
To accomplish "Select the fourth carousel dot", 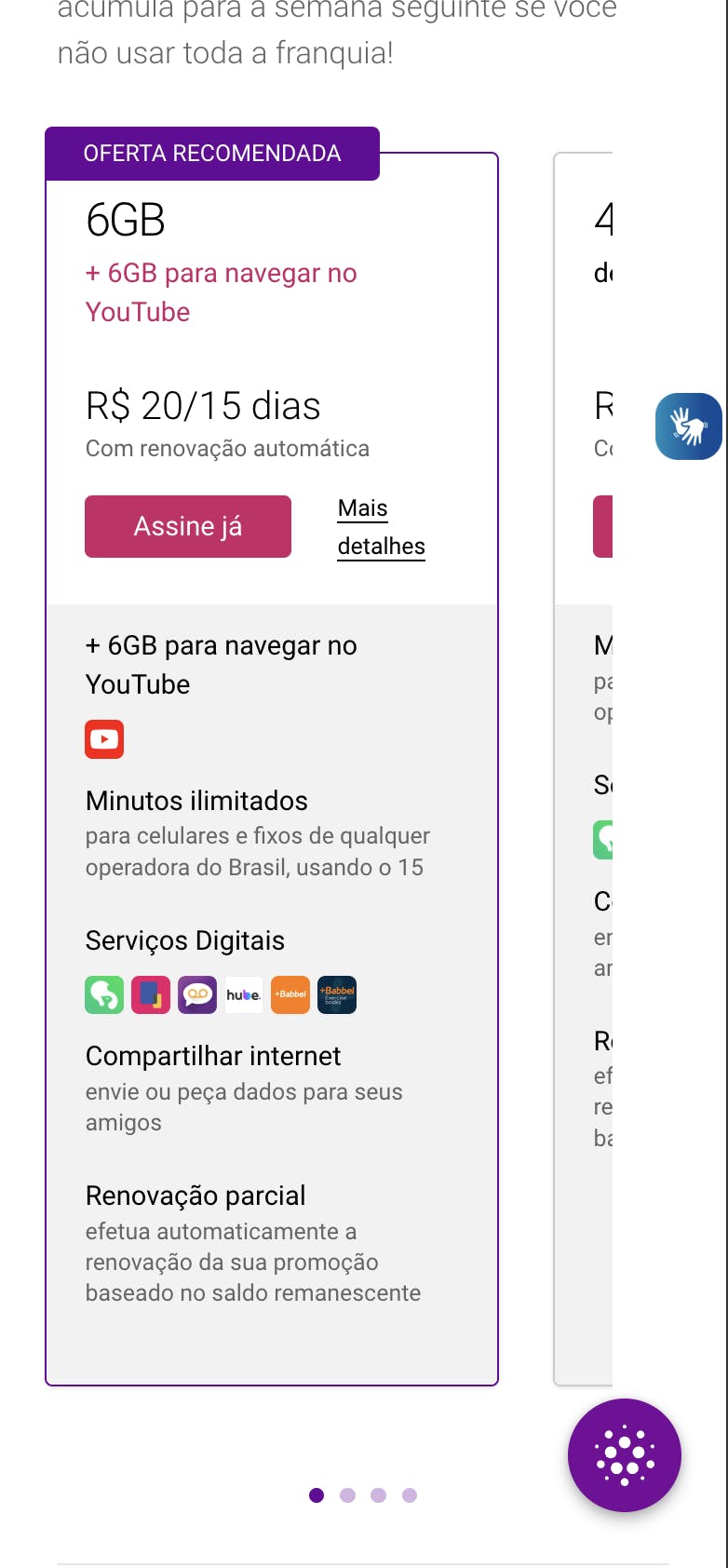I will pyautogui.click(x=410, y=1495).
